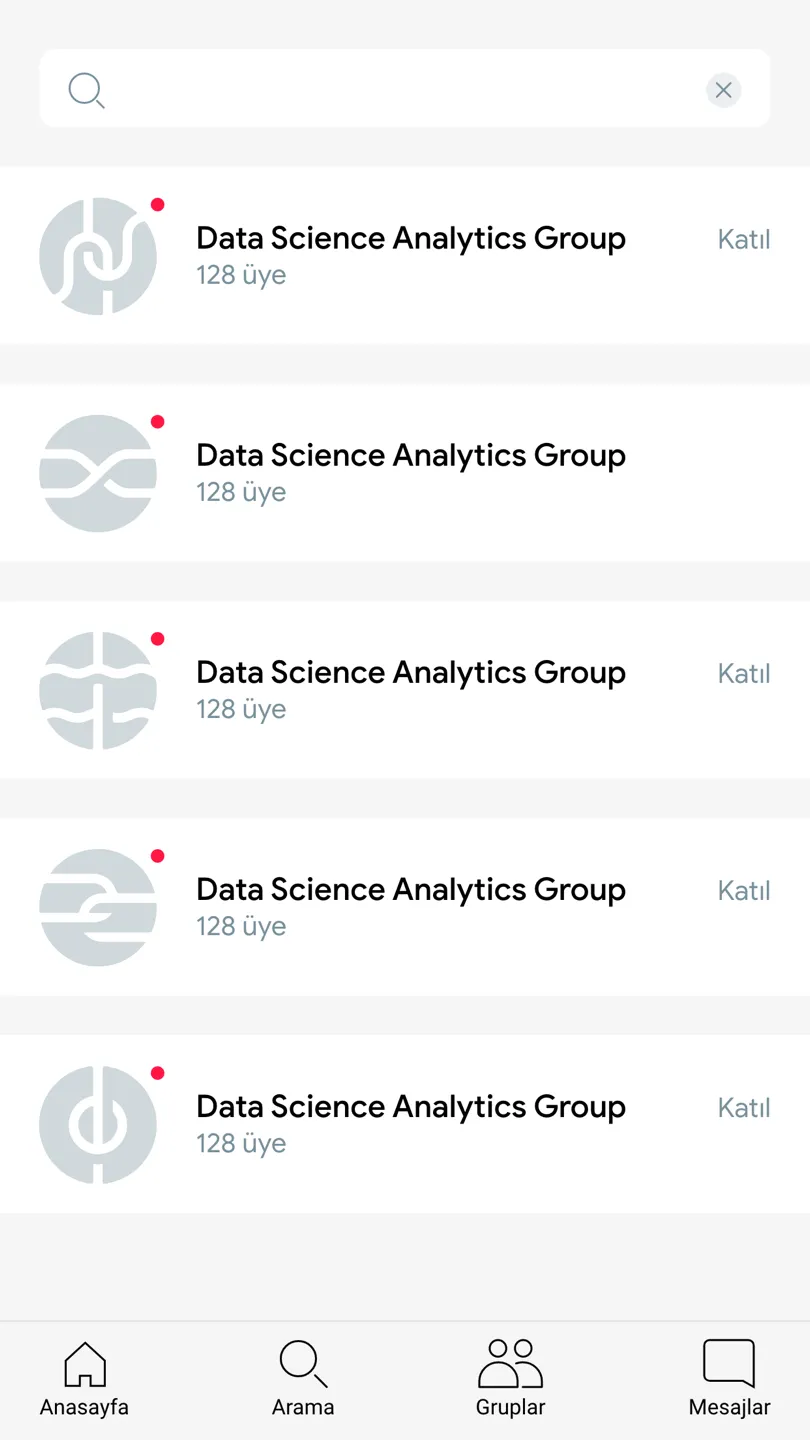Tap the 128 üye member count label
The width and height of the screenshot is (810, 1440).
pyautogui.click(x=240, y=274)
